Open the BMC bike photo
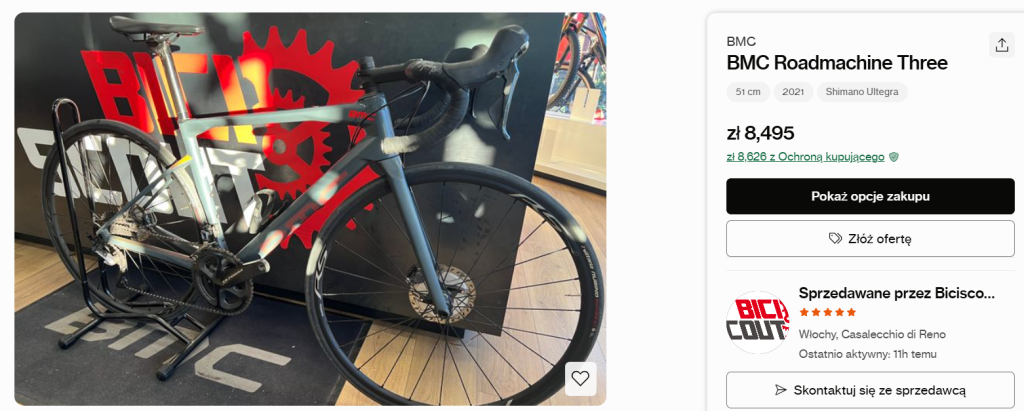 click(310, 208)
